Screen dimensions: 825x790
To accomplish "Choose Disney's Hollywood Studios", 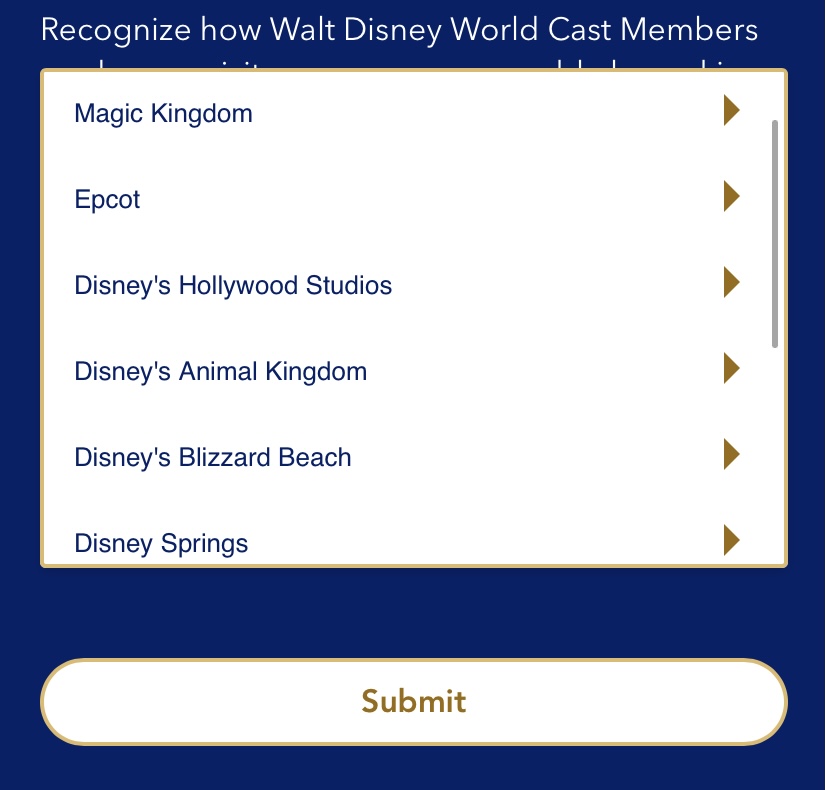I will [x=233, y=285].
